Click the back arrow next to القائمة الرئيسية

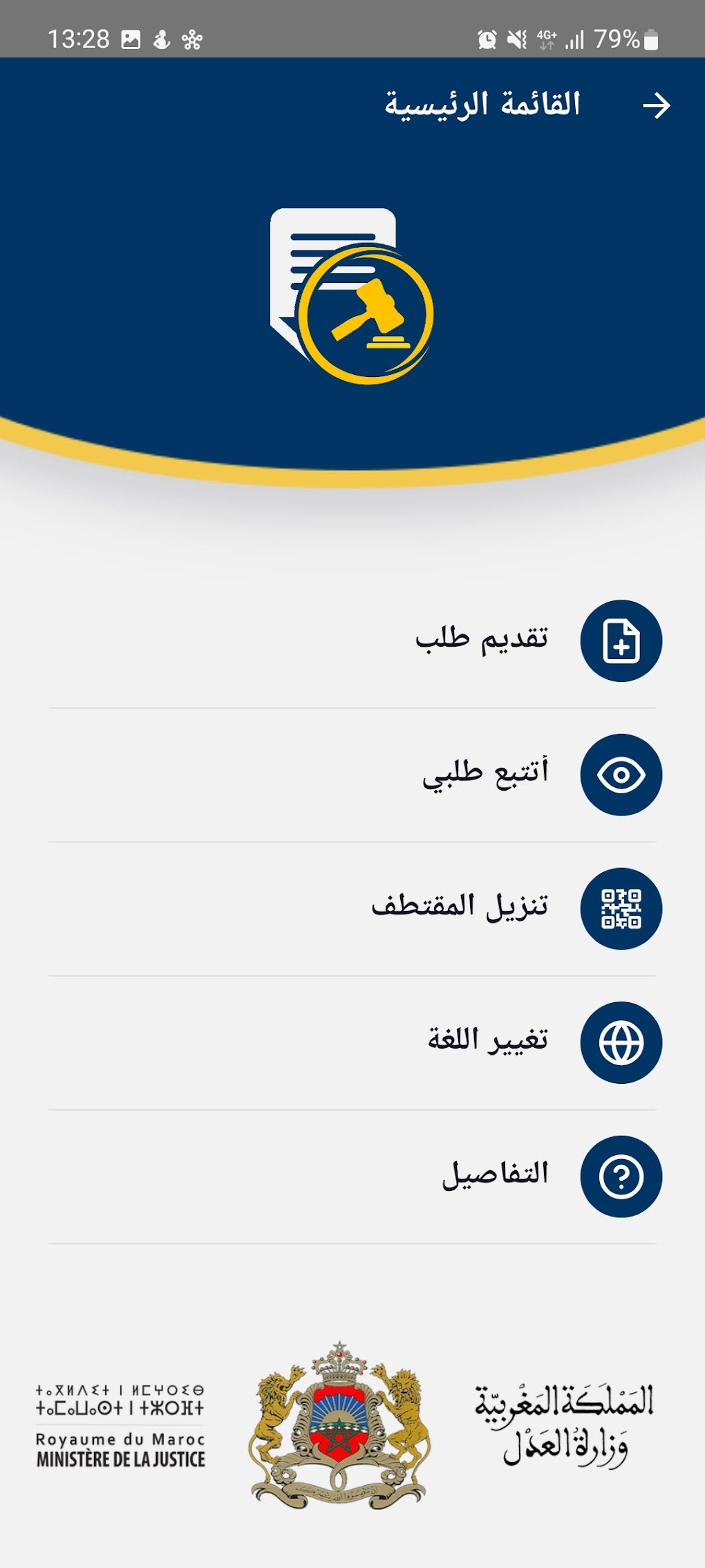[657, 106]
